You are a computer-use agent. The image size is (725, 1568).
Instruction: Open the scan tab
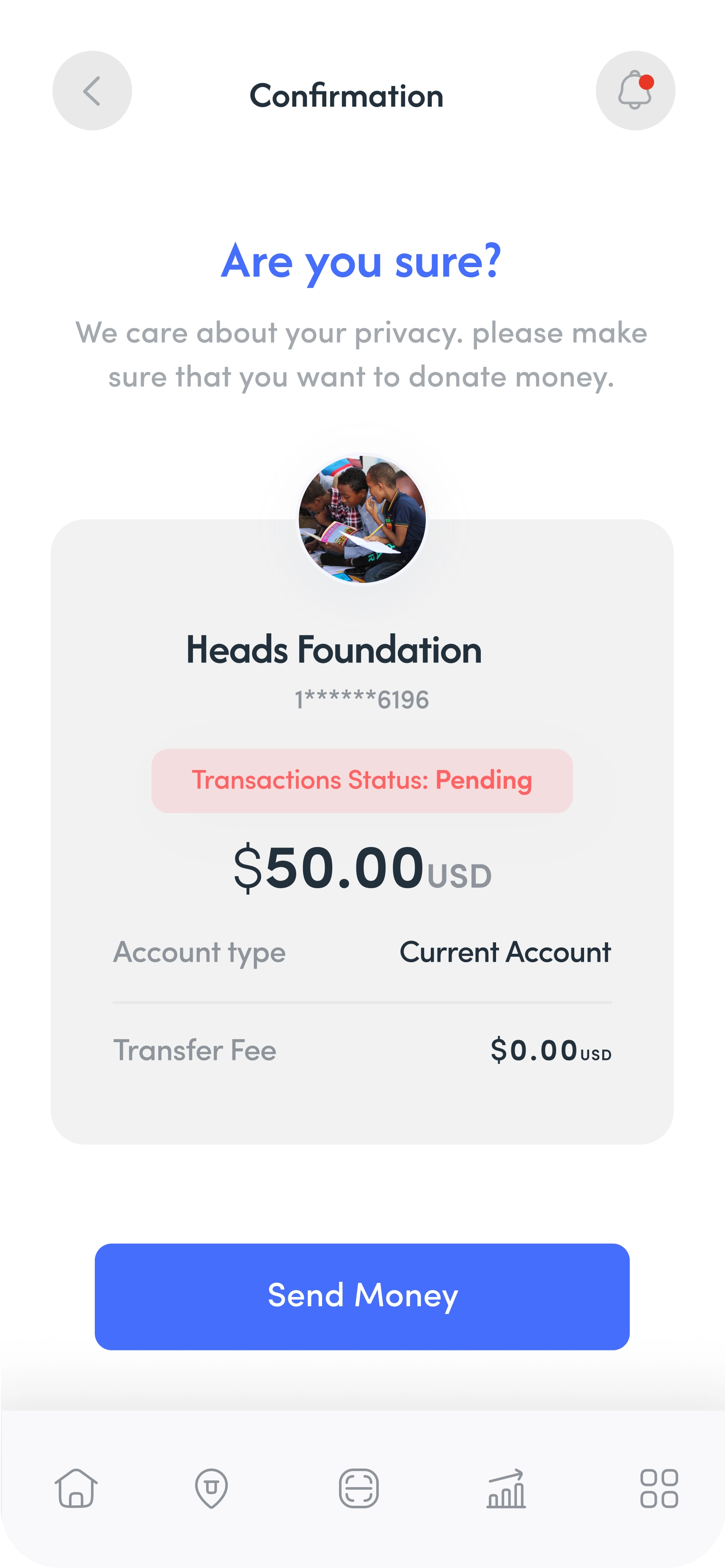pyautogui.click(x=358, y=1488)
